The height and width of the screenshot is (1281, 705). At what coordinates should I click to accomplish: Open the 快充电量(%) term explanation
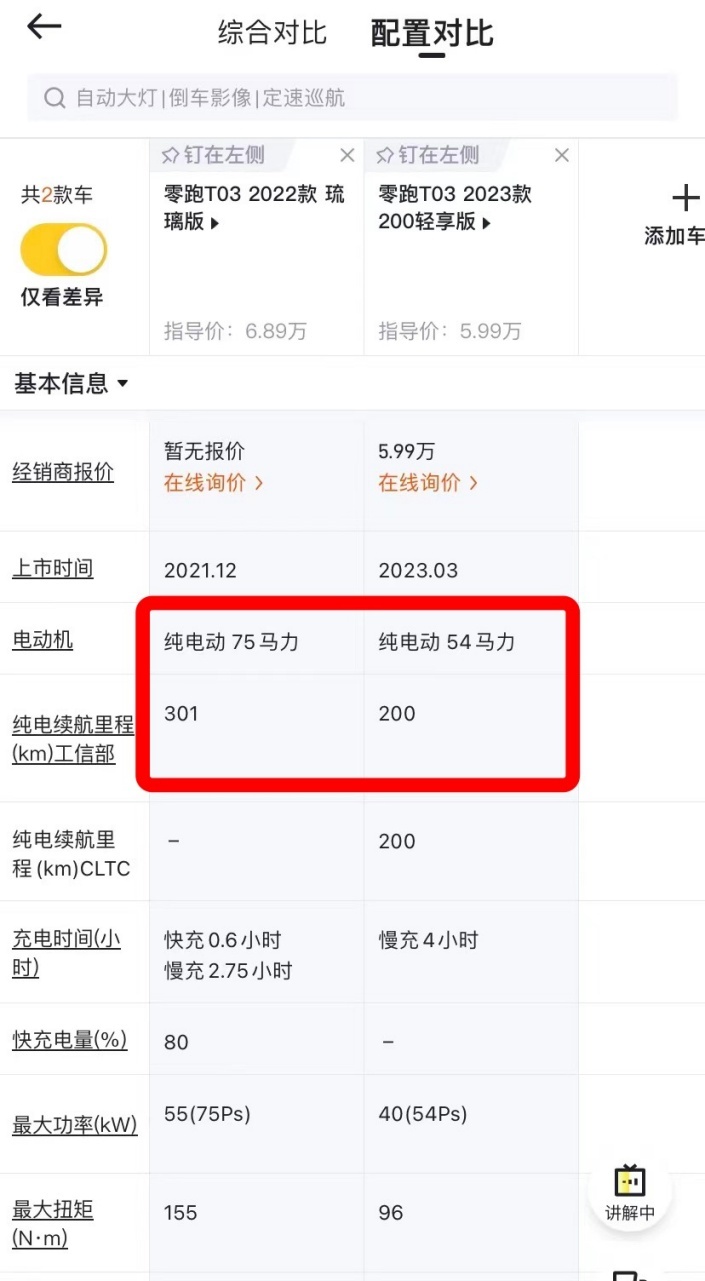(x=70, y=1040)
